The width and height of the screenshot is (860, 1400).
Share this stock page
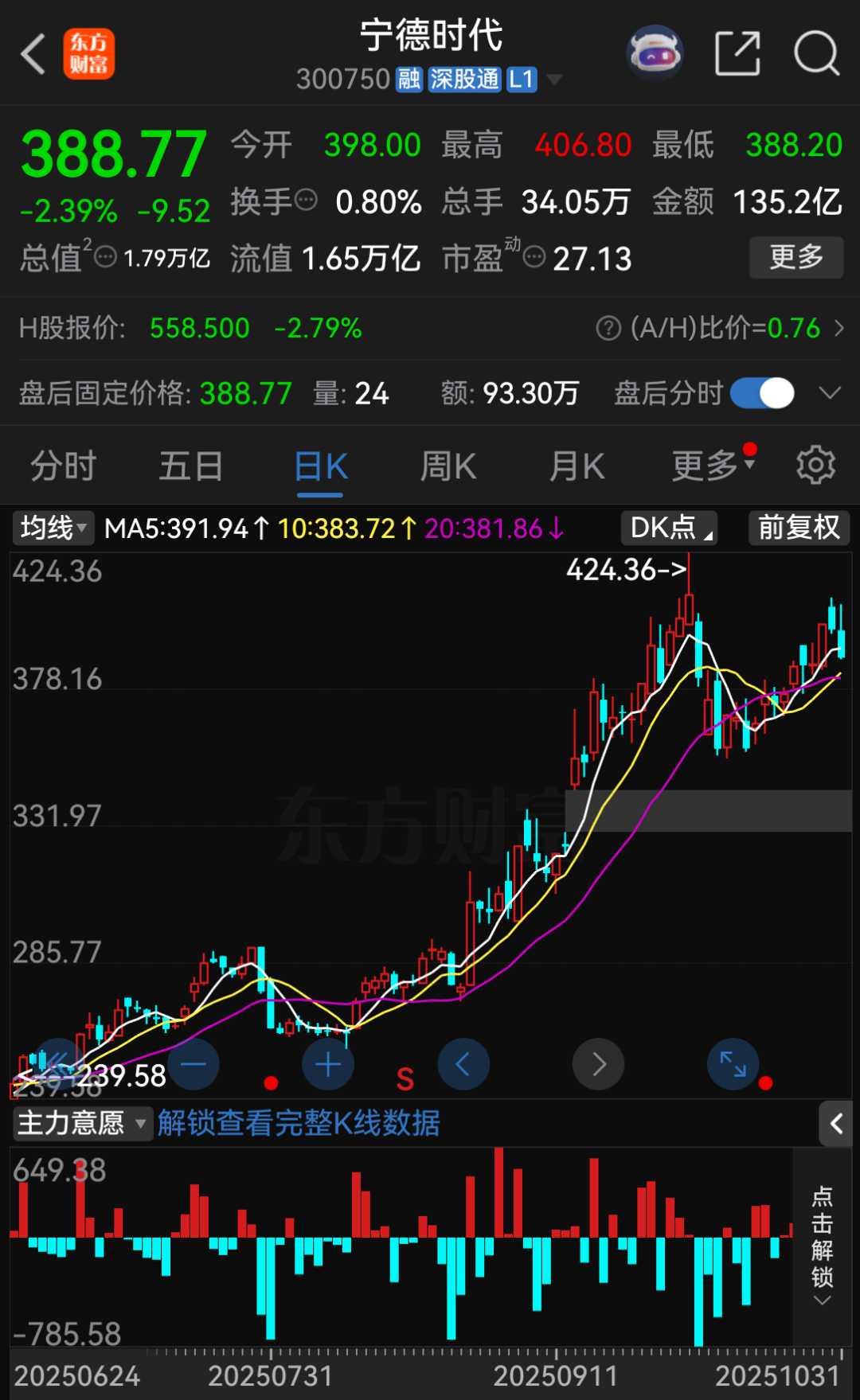pyautogui.click(x=737, y=54)
